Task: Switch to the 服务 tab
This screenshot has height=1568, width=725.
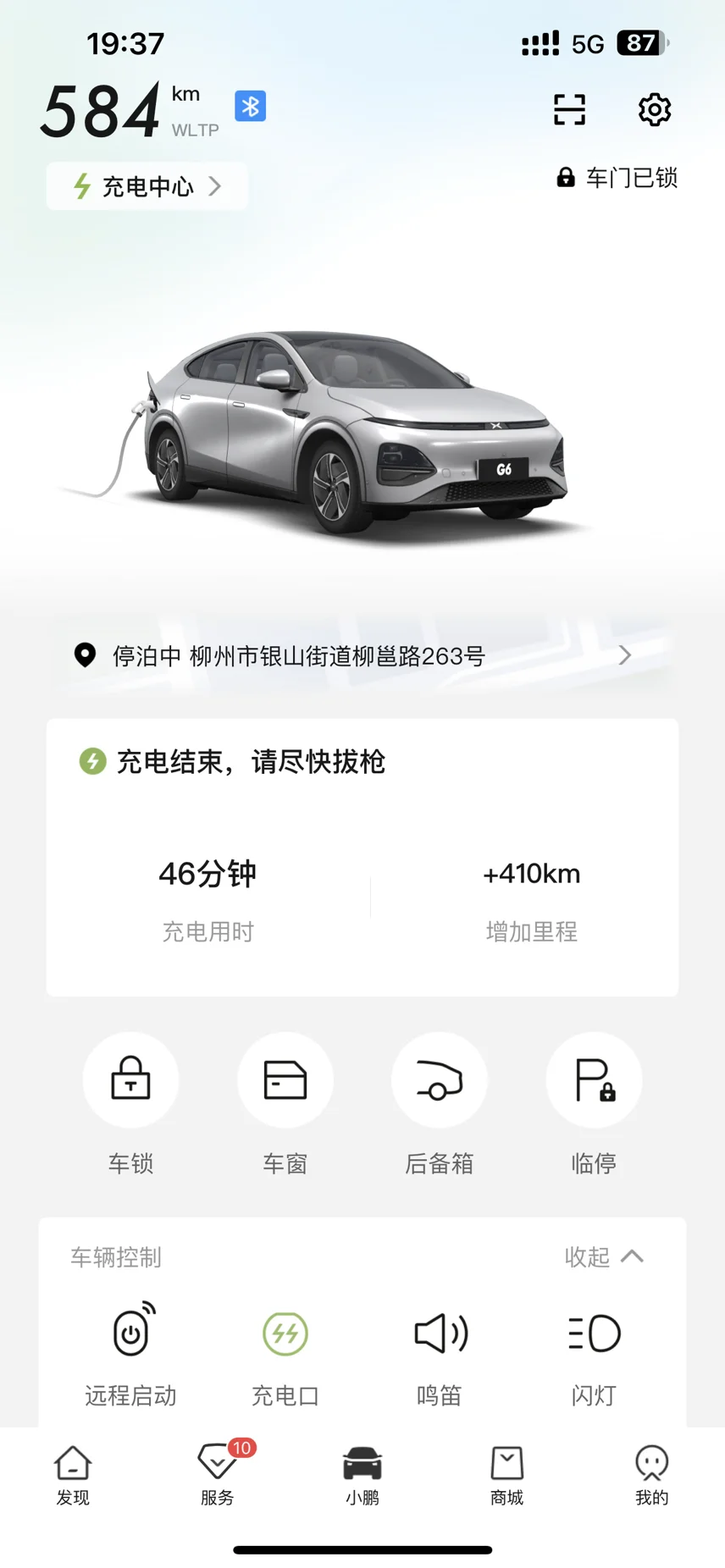Action: point(218,1474)
